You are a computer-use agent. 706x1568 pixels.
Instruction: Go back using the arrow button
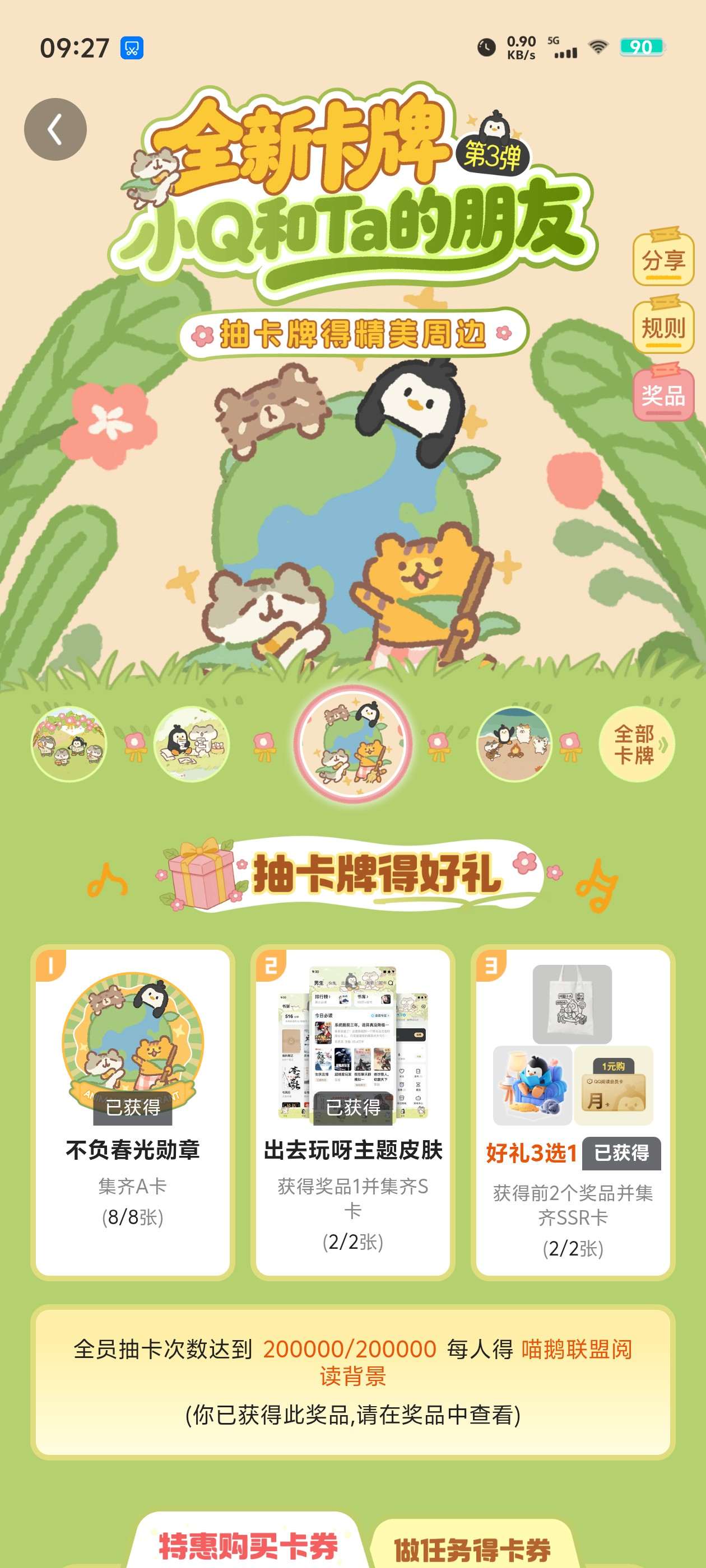(x=55, y=130)
